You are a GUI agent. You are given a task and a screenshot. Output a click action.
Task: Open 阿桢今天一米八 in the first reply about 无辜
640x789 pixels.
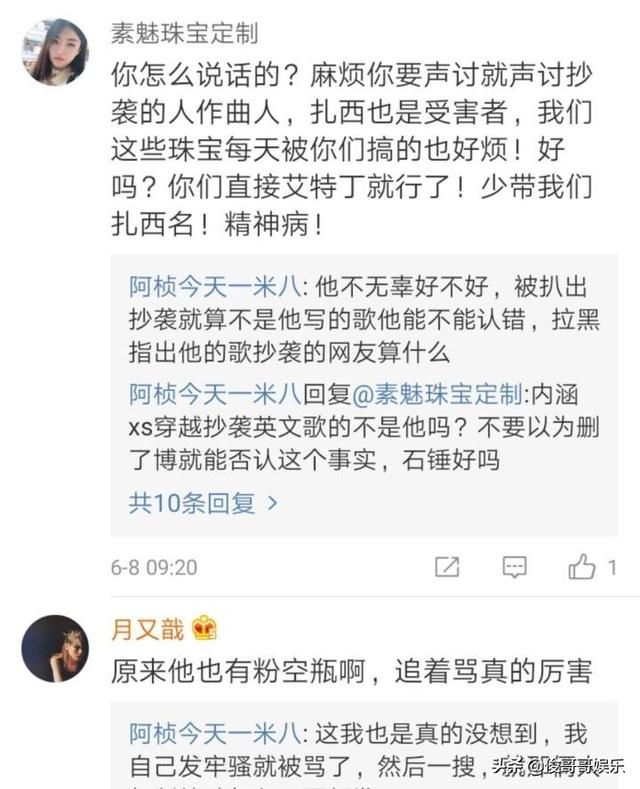coord(217,287)
